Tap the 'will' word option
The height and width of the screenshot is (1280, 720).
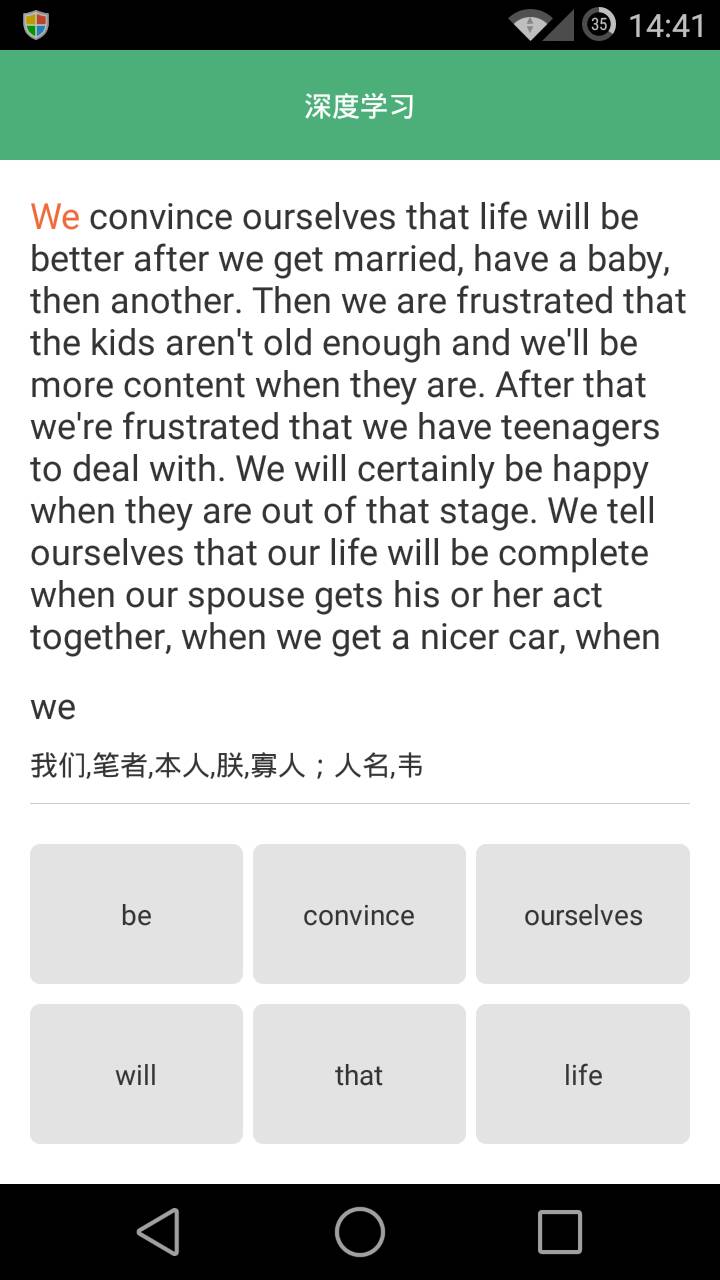(x=136, y=1074)
